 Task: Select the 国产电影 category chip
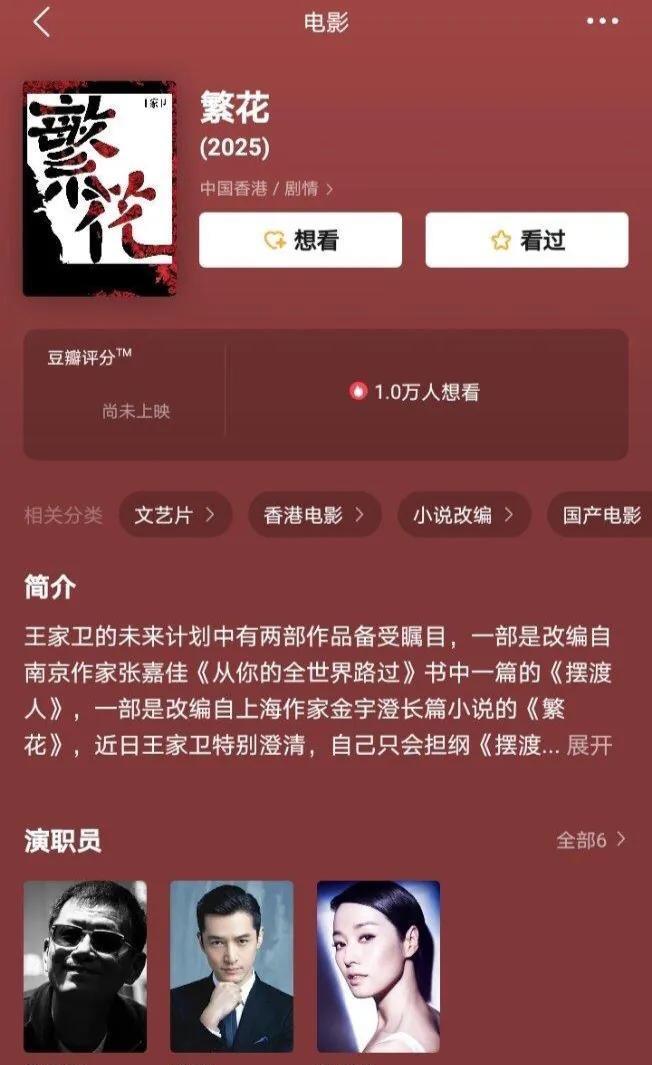(600, 515)
